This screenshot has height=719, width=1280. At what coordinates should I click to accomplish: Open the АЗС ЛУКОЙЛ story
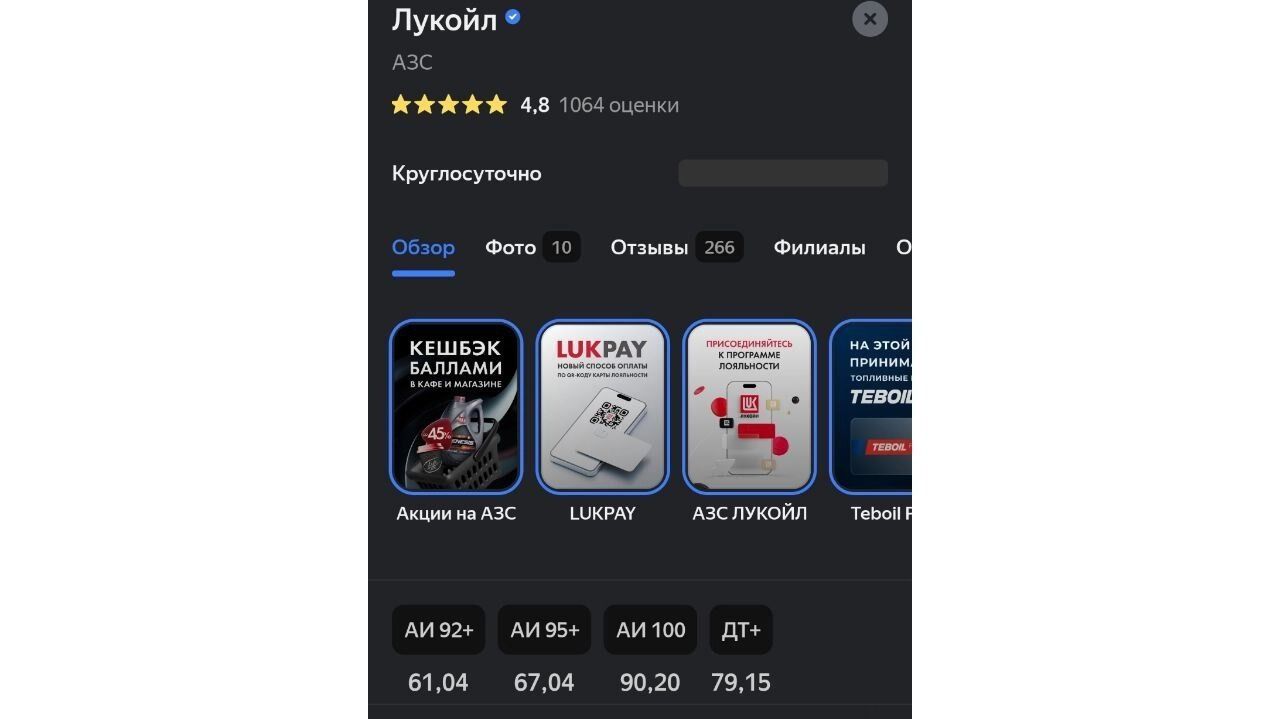pyautogui.click(x=749, y=407)
